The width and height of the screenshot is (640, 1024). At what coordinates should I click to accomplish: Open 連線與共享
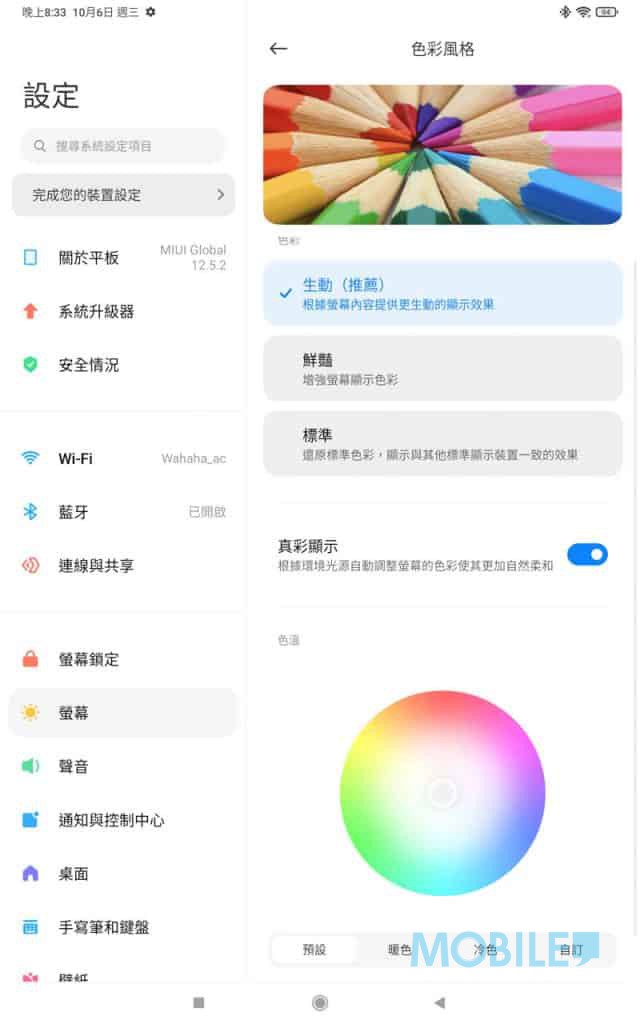[123, 566]
